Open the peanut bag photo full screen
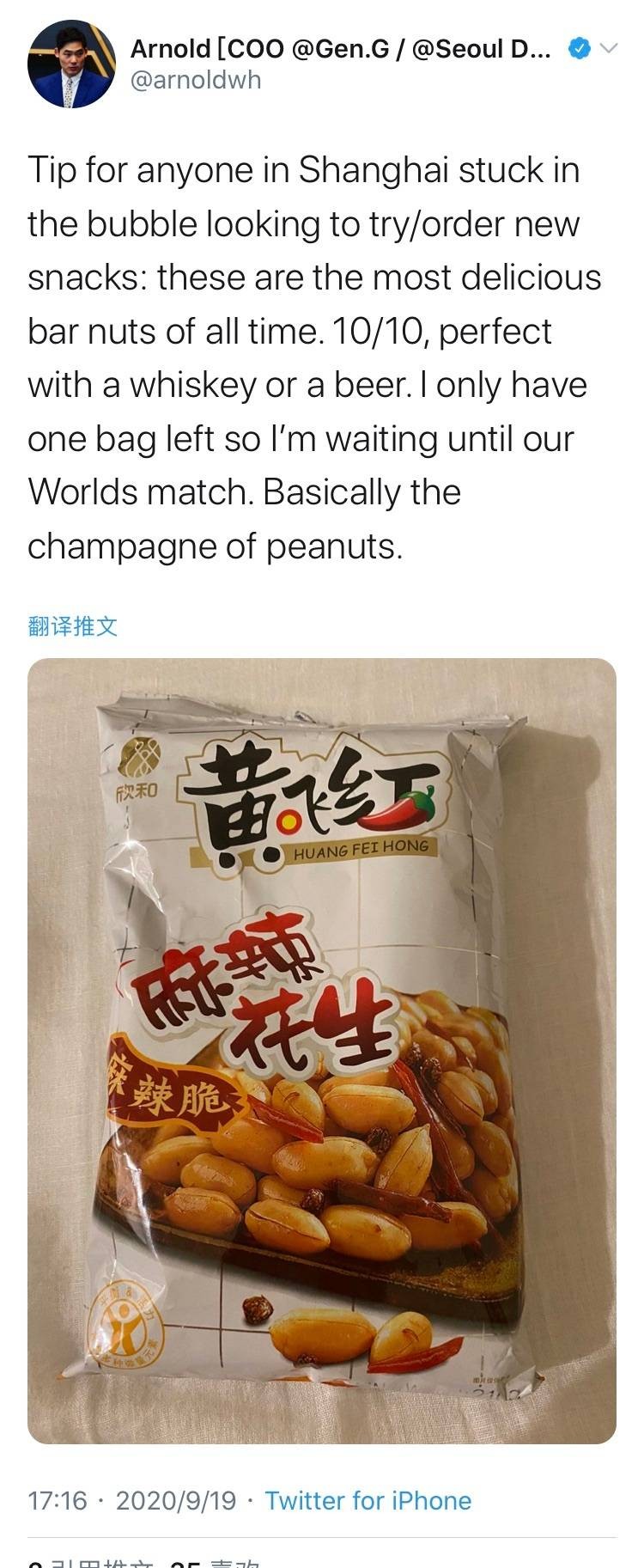 point(322,1051)
